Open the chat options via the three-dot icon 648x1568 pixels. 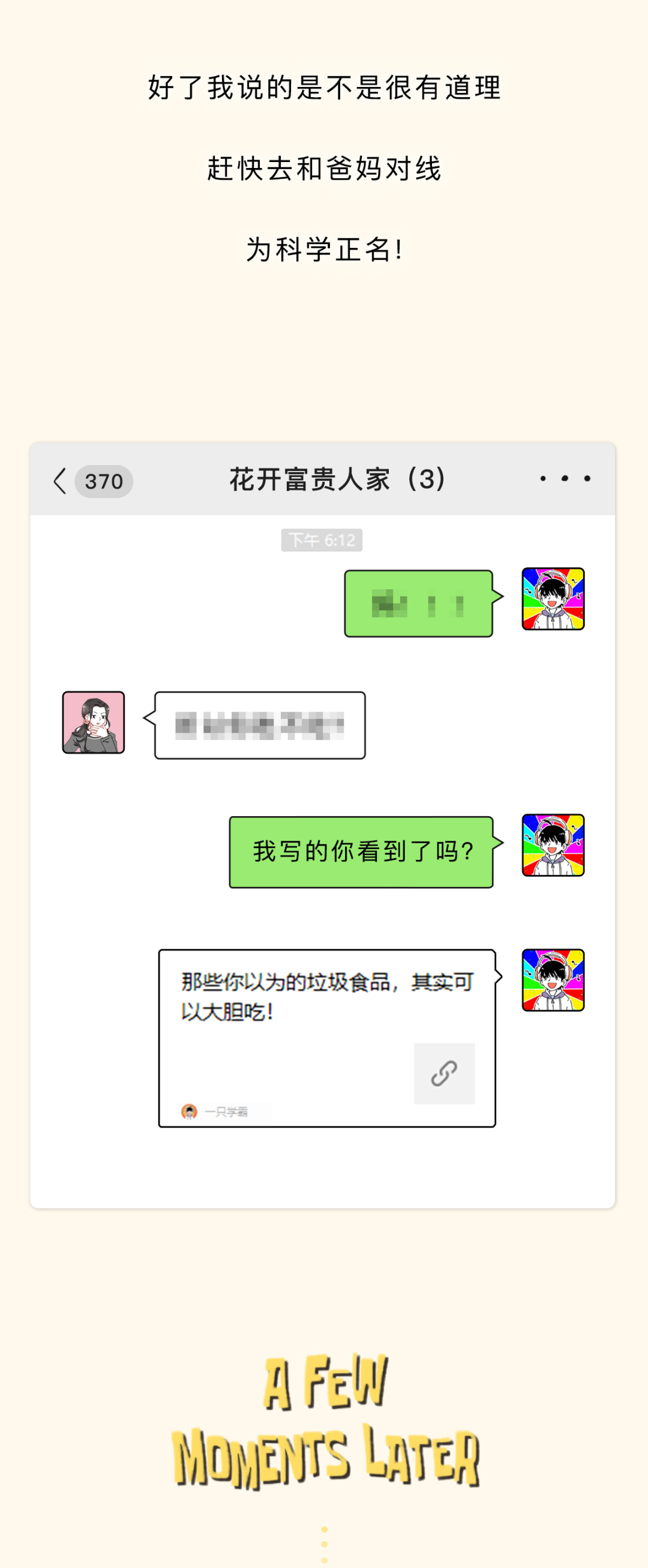[x=564, y=480]
